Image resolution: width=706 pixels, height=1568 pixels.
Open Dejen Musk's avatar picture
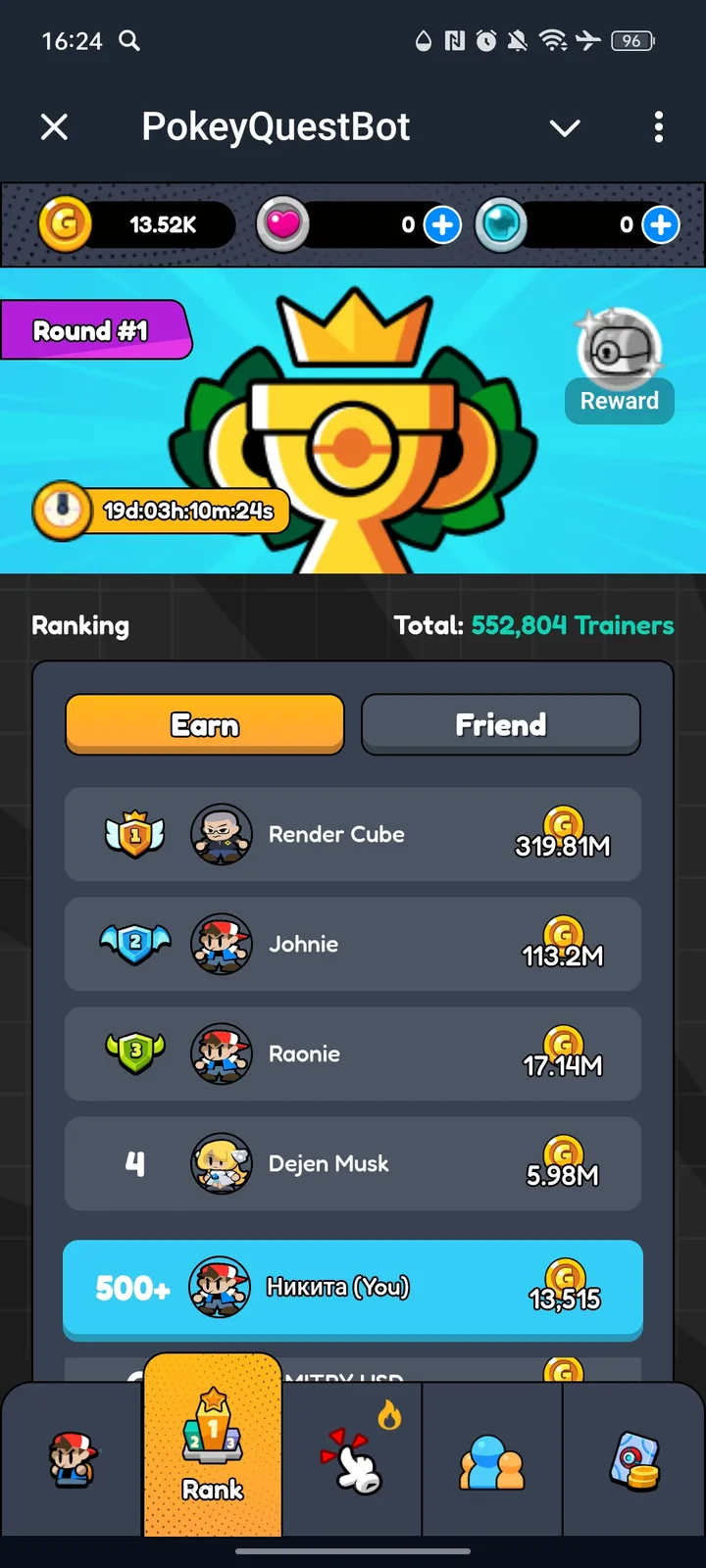(222, 1164)
